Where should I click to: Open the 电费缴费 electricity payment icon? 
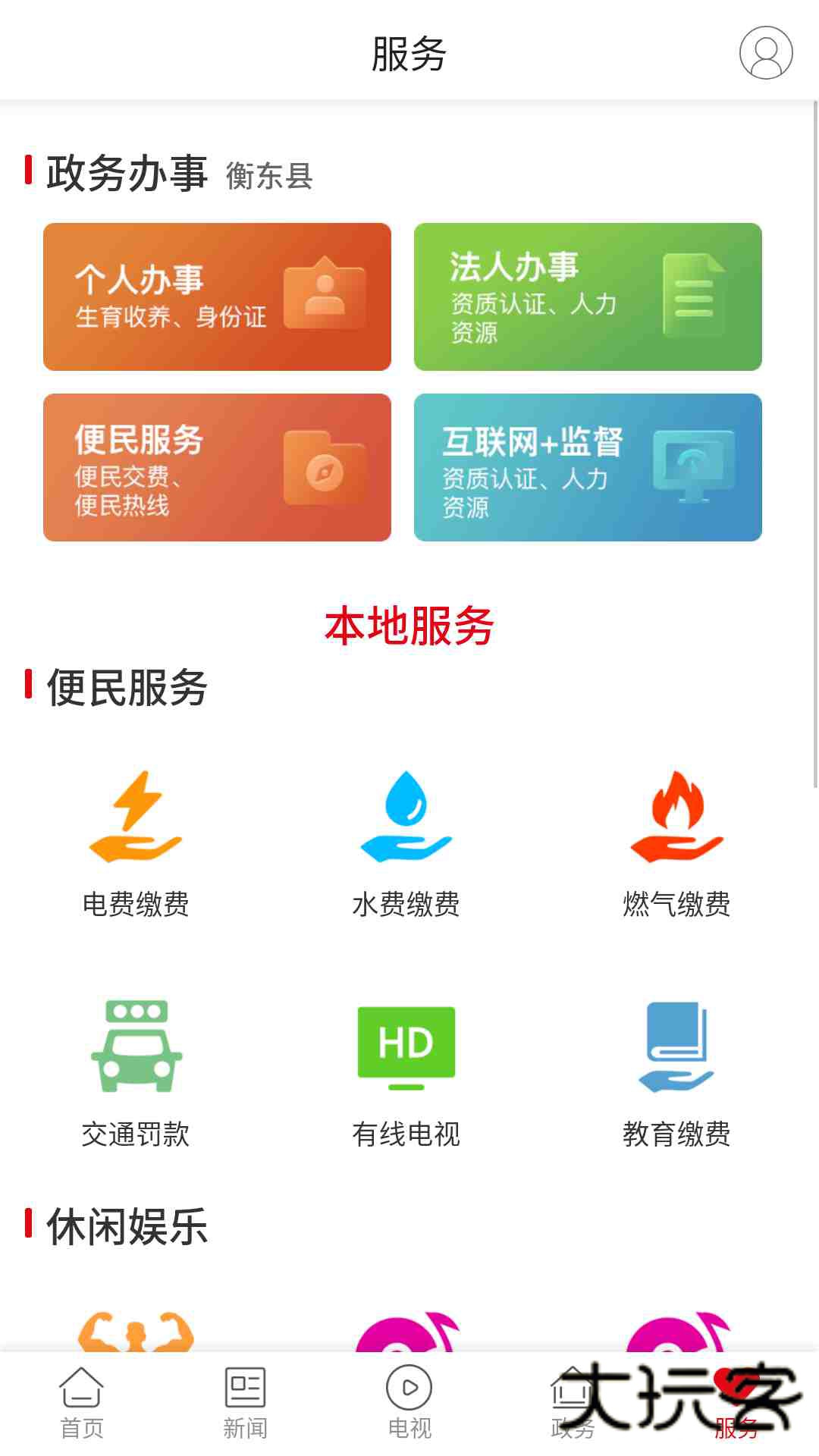pos(135,834)
